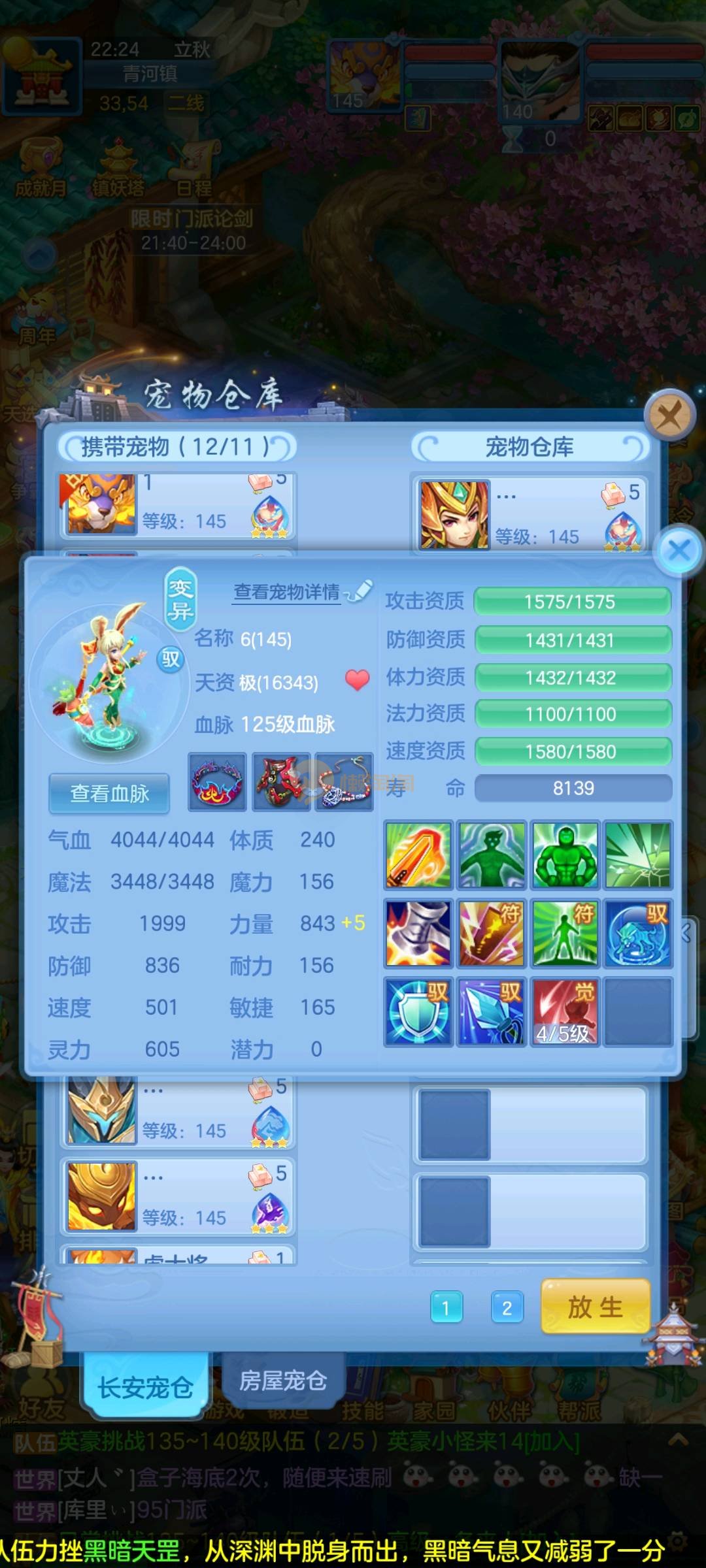Go to warehouse page 1
The width and height of the screenshot is (706, 1568).
(446, 1308)
